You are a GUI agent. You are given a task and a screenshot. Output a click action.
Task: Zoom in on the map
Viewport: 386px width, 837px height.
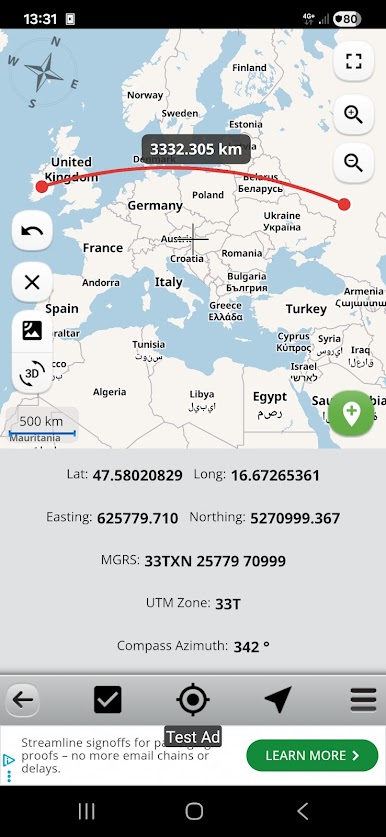click(353, 114)
